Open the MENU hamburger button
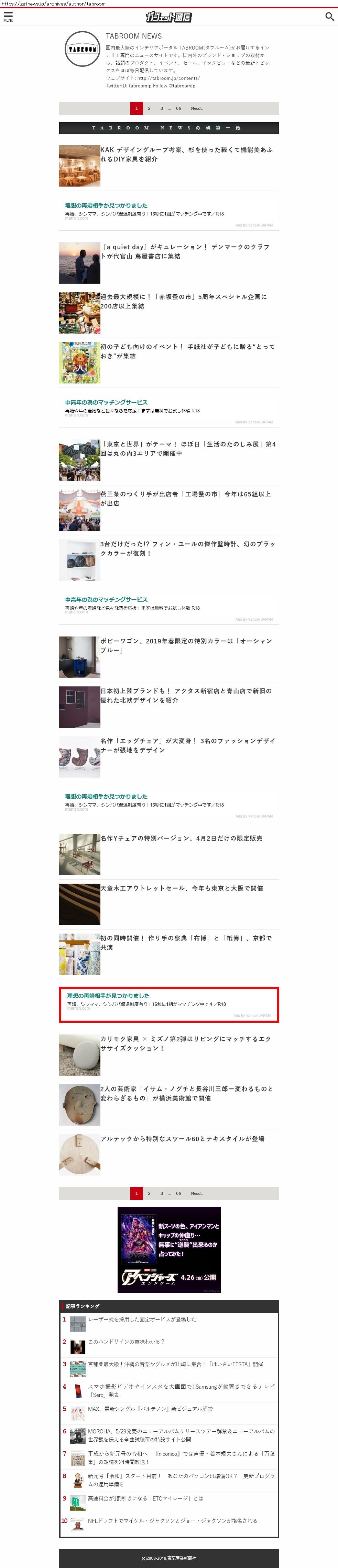This screenshot has height=1568, width=338. (x=8, y=17)
